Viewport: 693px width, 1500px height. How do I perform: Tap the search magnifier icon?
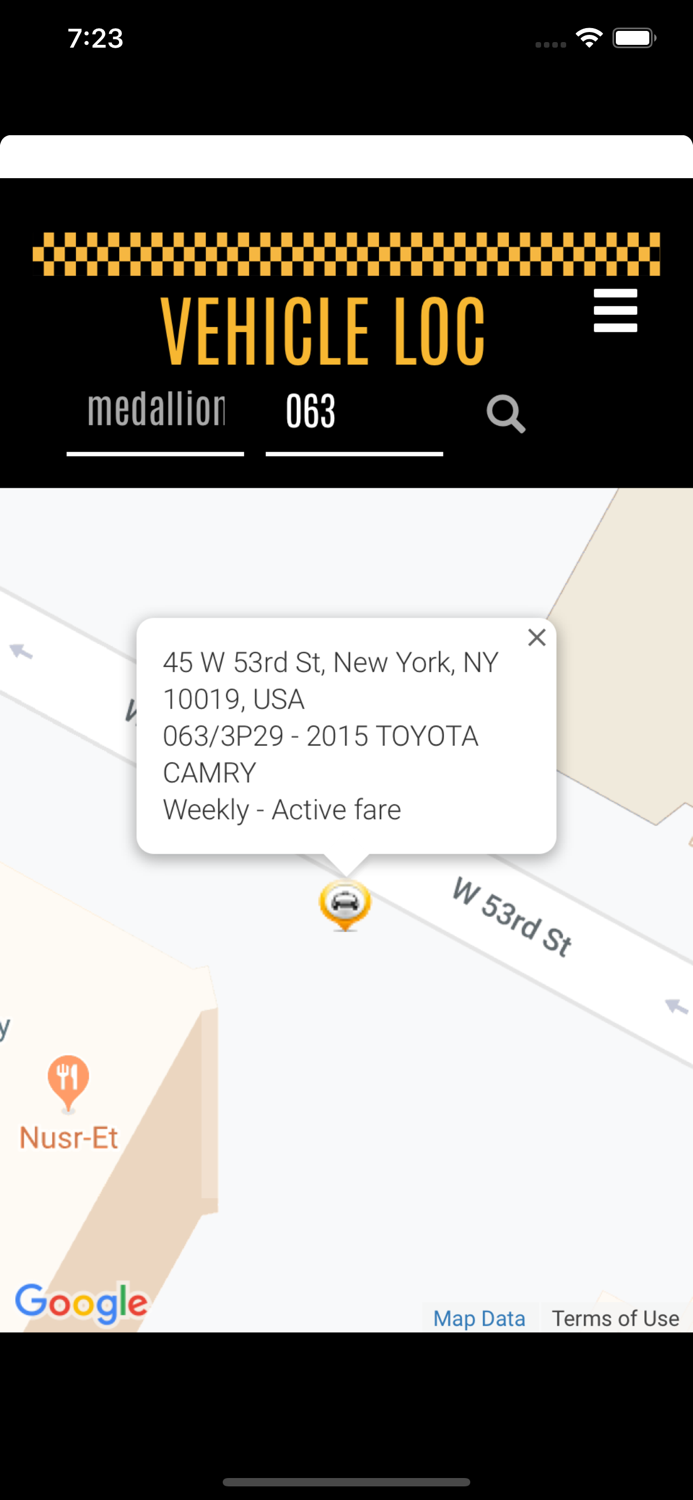pyautogui.click(x=506, y=413)
